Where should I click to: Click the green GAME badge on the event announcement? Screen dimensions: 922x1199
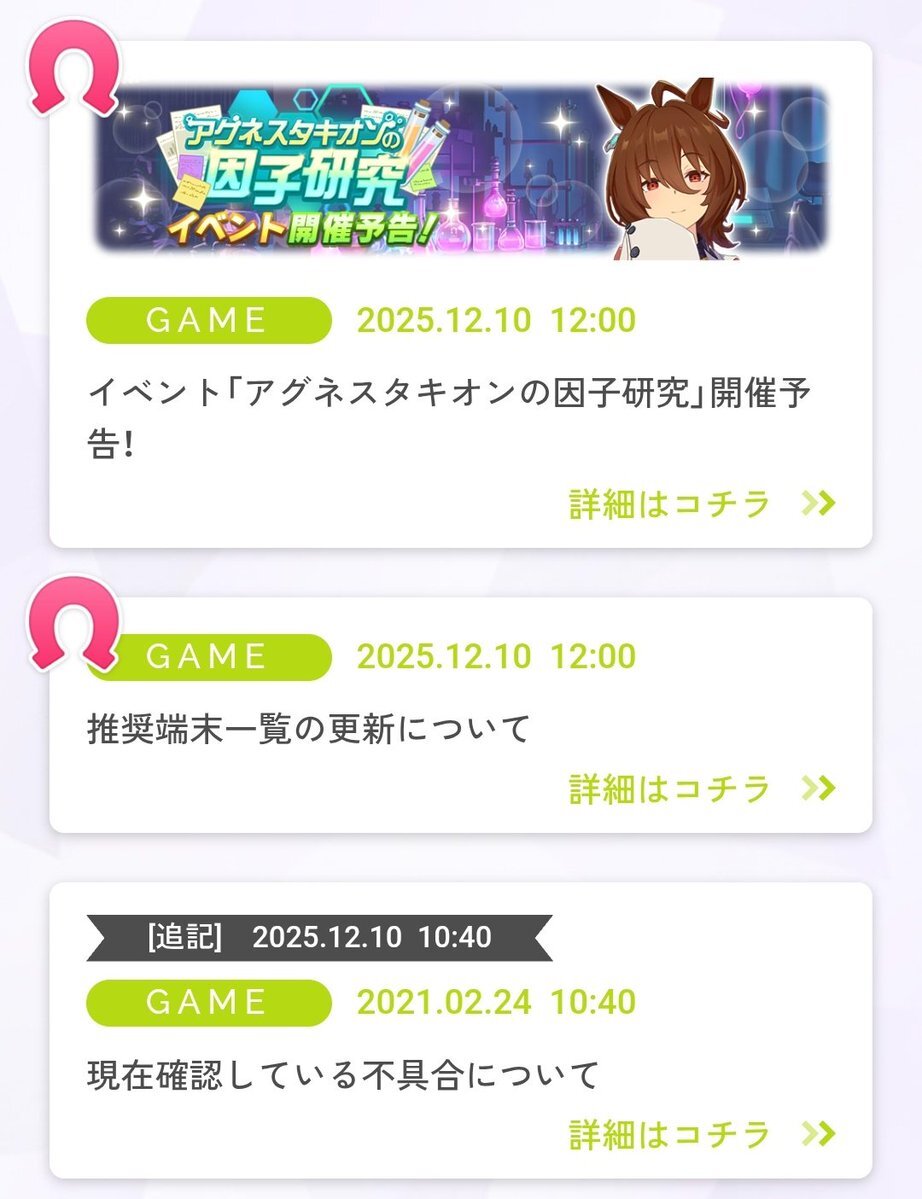pos(206,320)
